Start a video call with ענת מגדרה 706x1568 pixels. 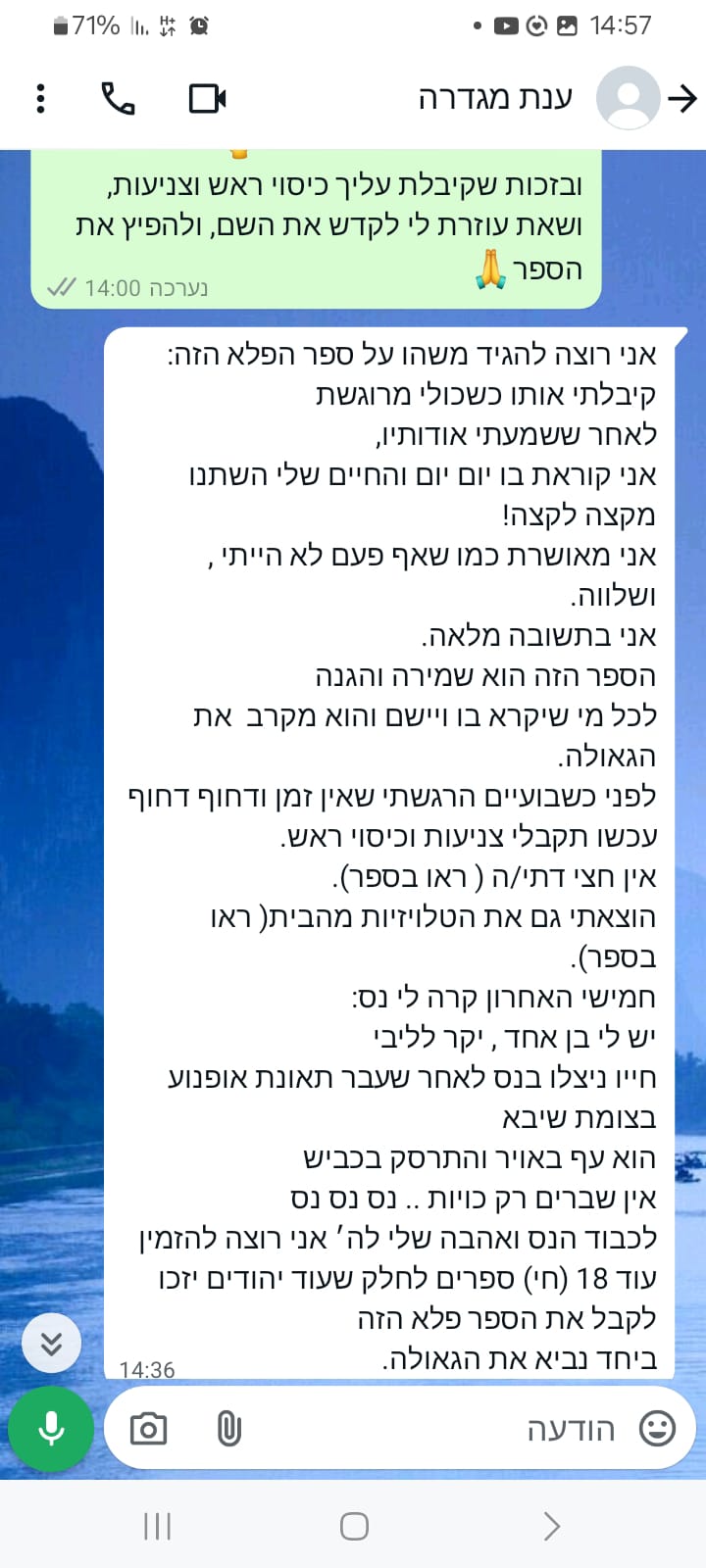207,98
